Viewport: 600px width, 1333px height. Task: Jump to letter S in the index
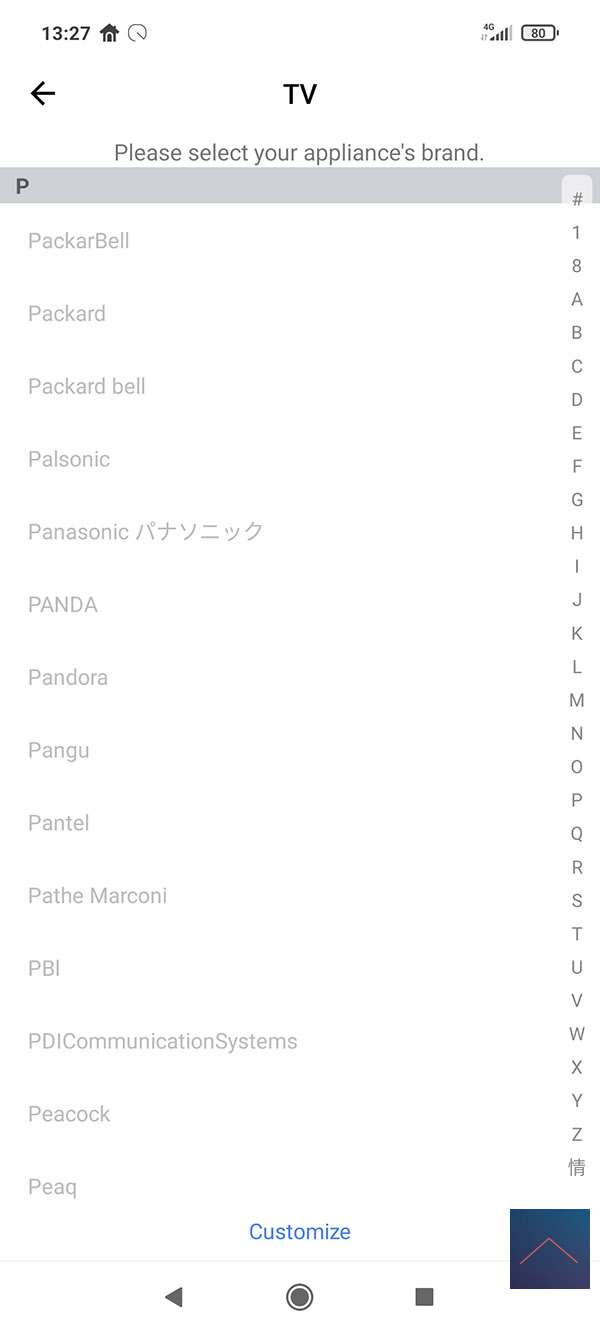point(577,901)
